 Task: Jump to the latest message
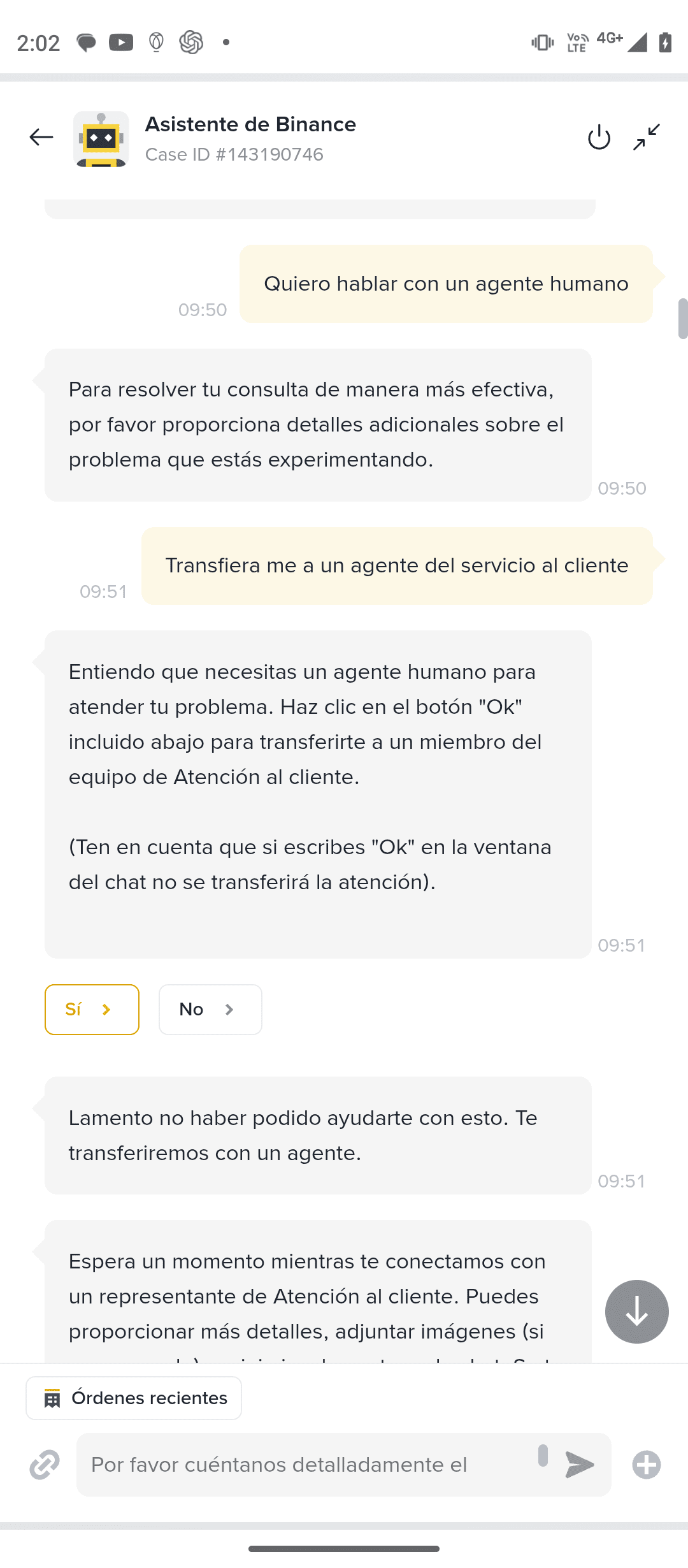tap(636, 1311)
